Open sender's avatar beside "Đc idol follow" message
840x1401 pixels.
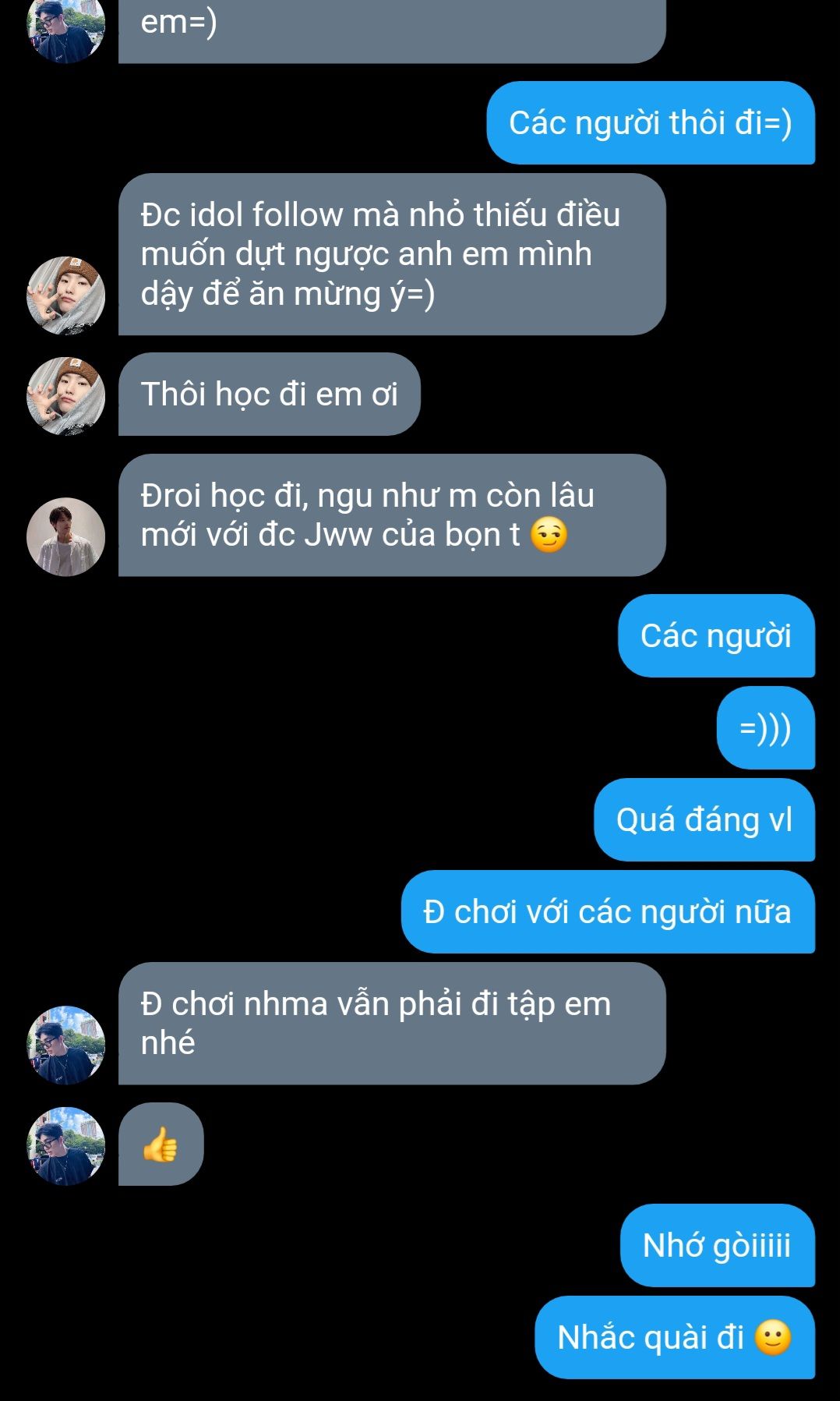tap(65, 295)
